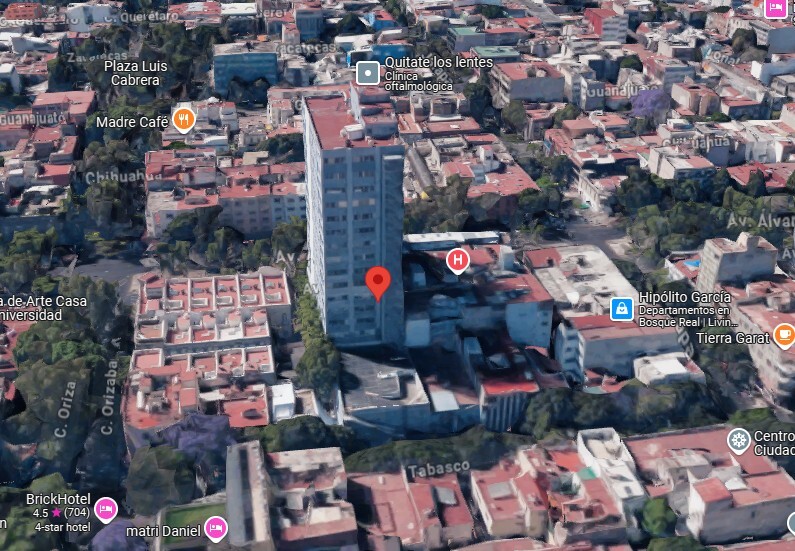795x551 pixels.
Task: Open the Centro Ciudad place marker
Action: [739, 439]
